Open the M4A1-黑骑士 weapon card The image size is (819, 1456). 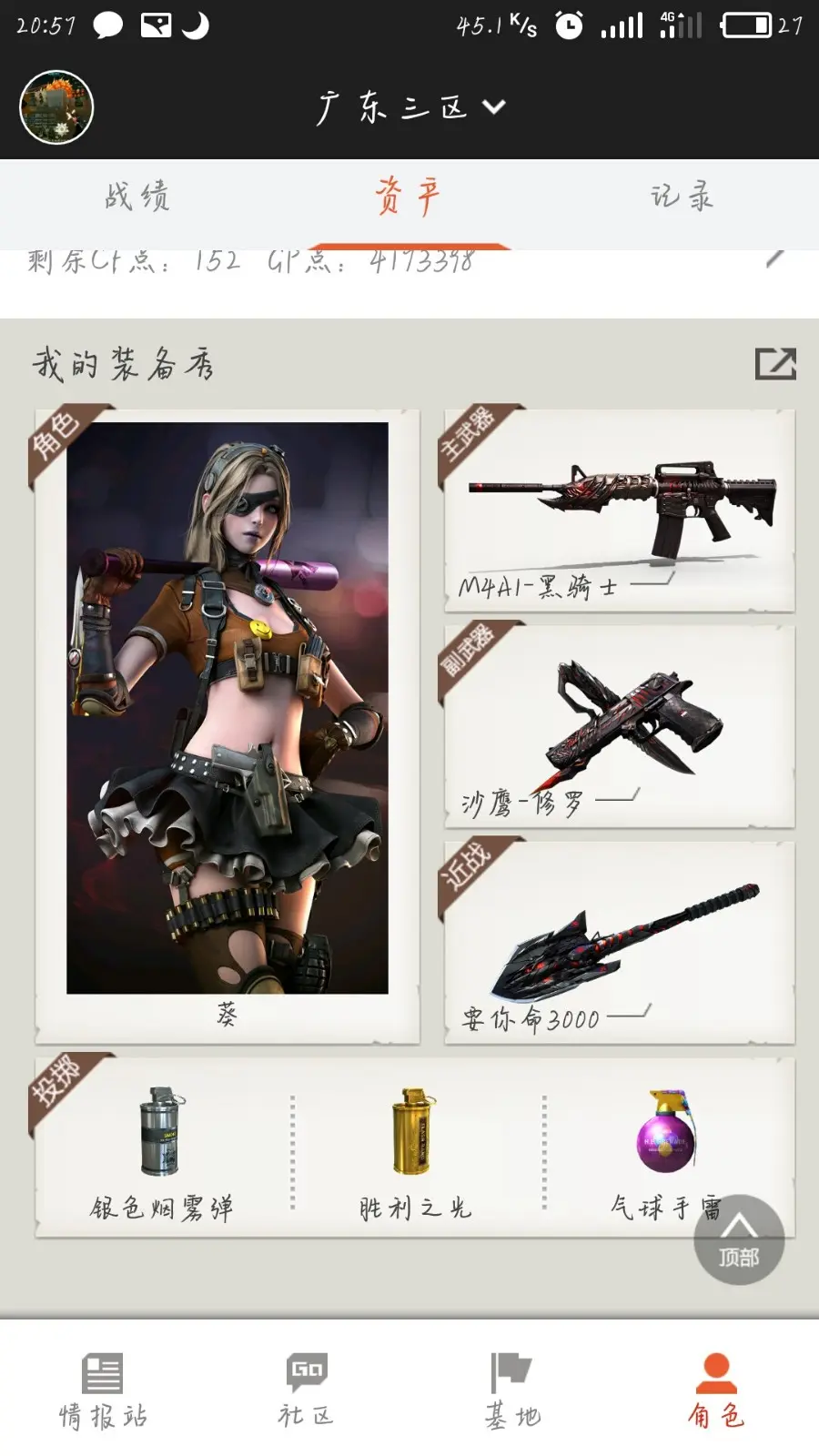619,510
